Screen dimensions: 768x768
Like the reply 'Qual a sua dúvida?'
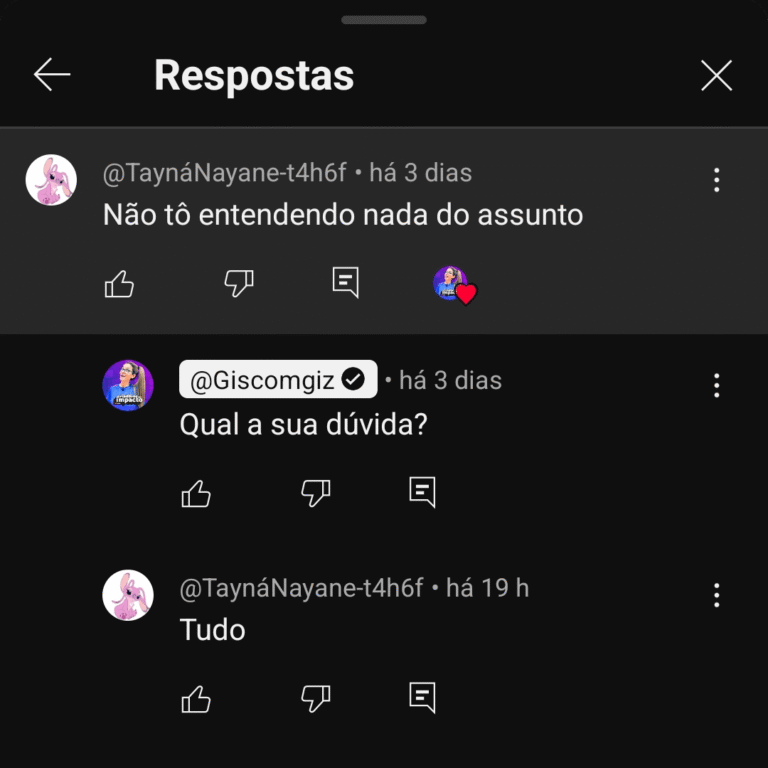196,493
